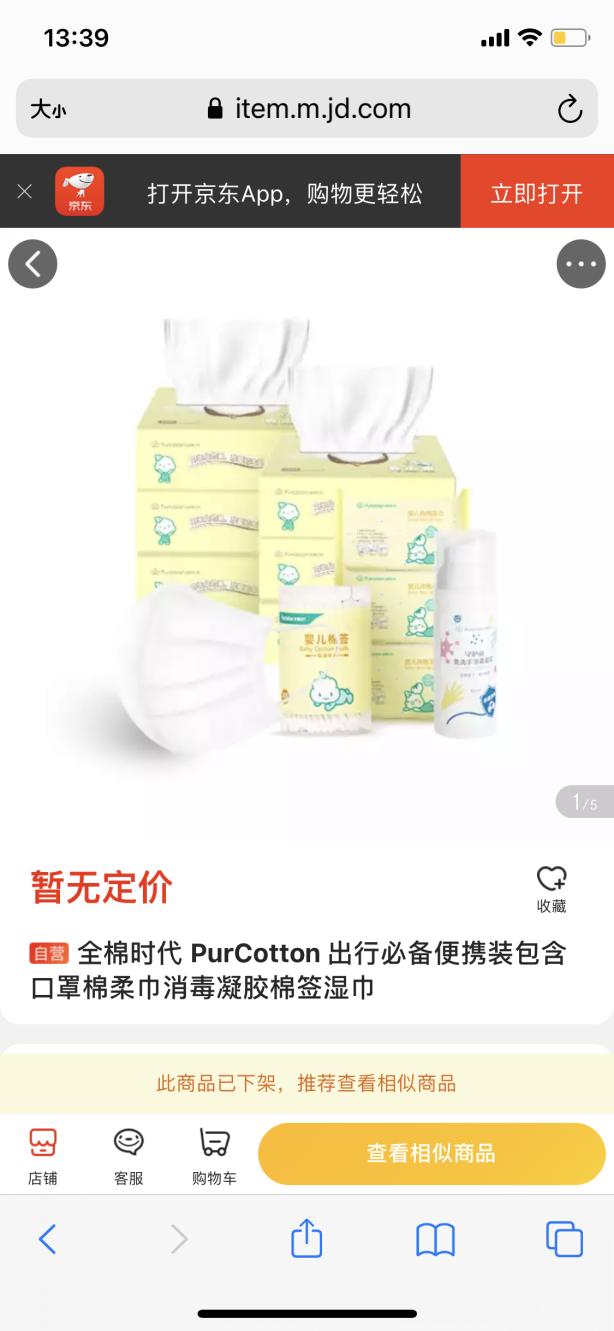Show all open Safari tabs
Image resolution: width=614 pixels, height=1331 pixels.
[564, 1239]
